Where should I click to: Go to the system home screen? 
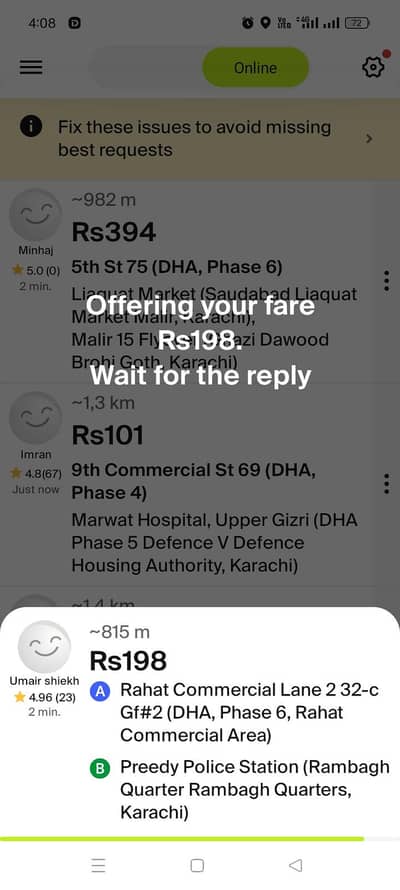click(197, 865)
